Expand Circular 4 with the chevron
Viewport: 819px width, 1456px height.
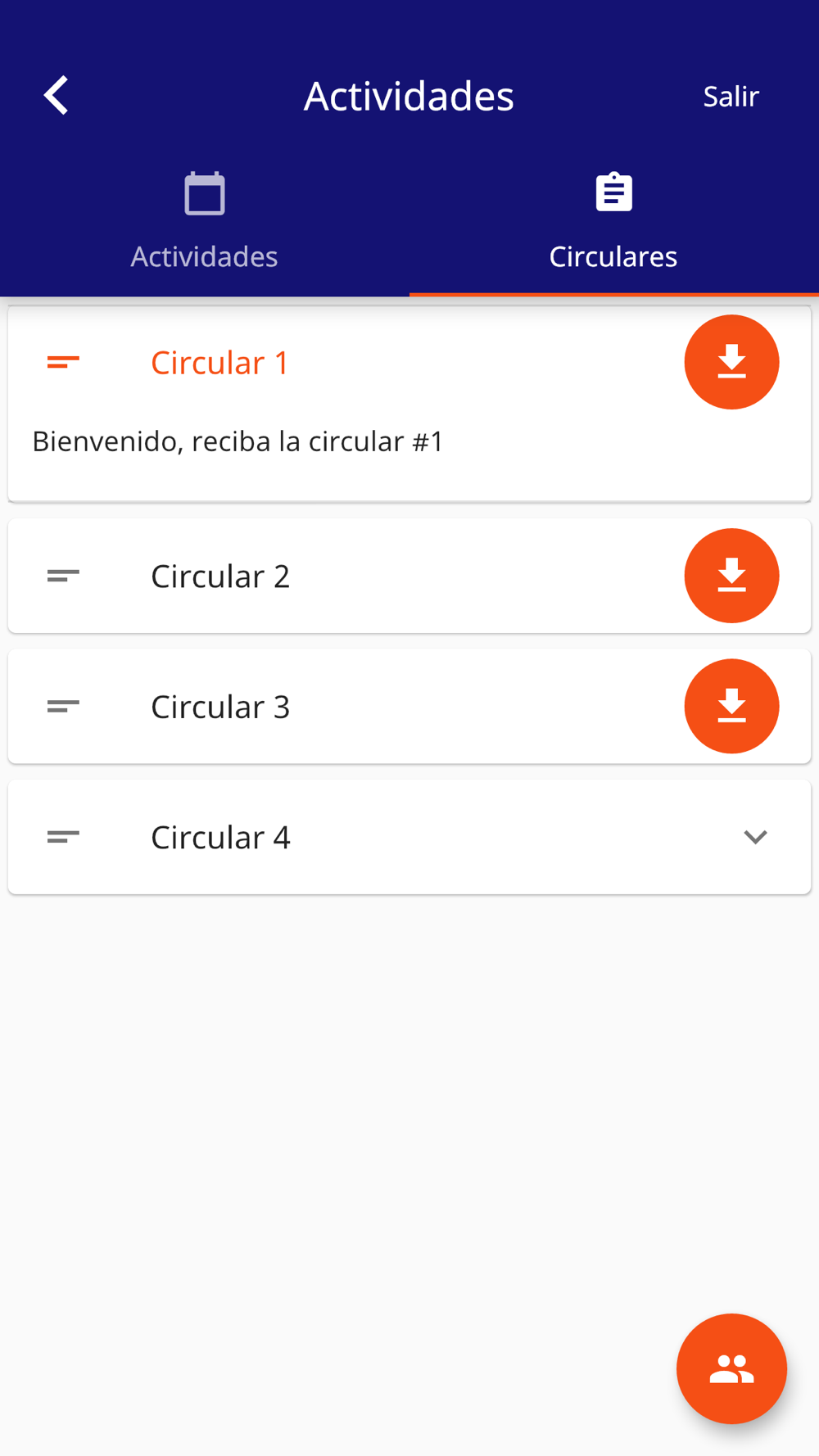point(755,837)
